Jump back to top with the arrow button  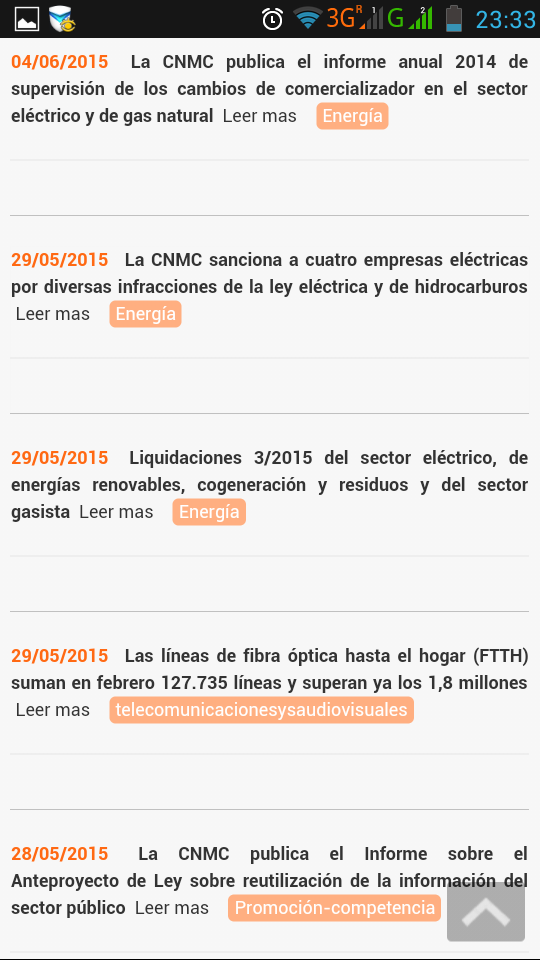pos(486,912)
